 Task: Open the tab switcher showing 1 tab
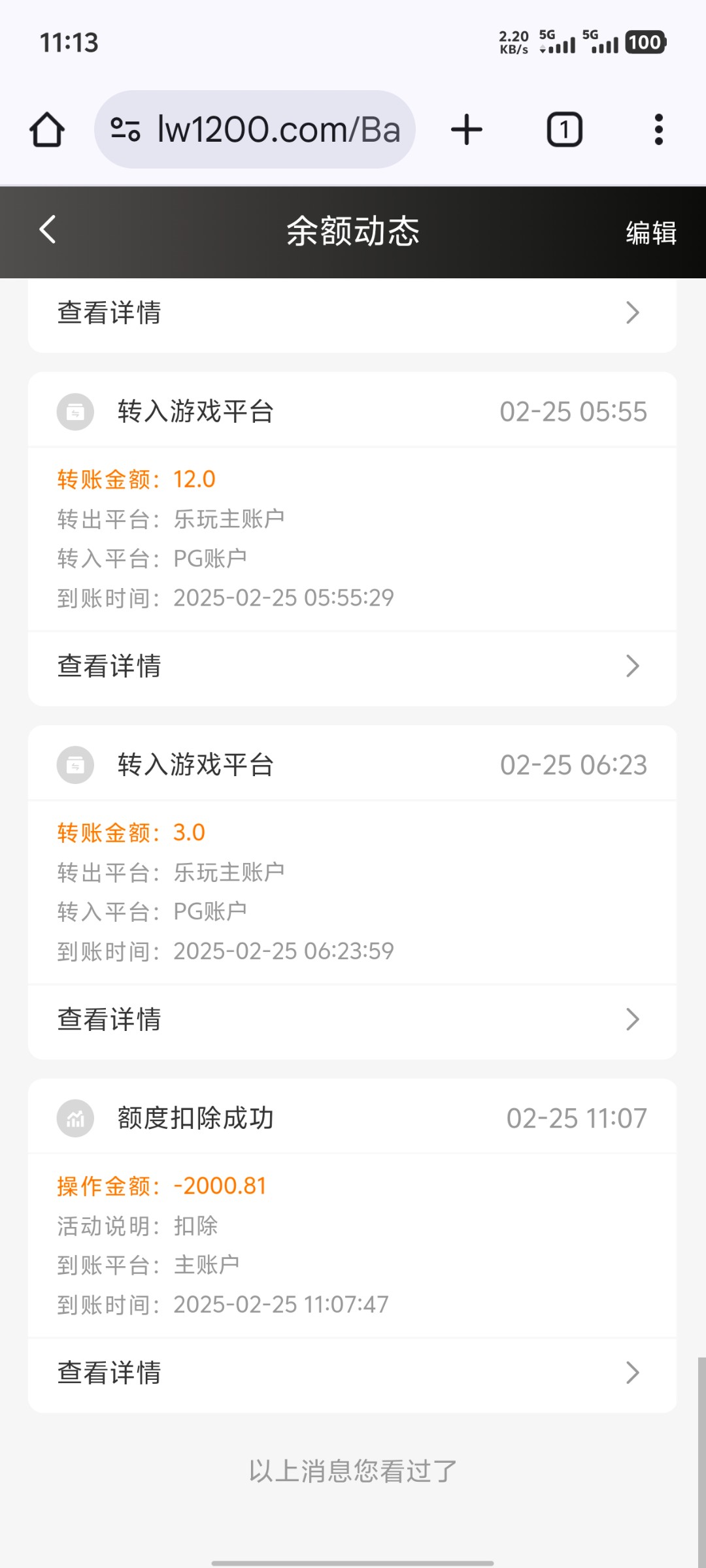pos(563,129)
